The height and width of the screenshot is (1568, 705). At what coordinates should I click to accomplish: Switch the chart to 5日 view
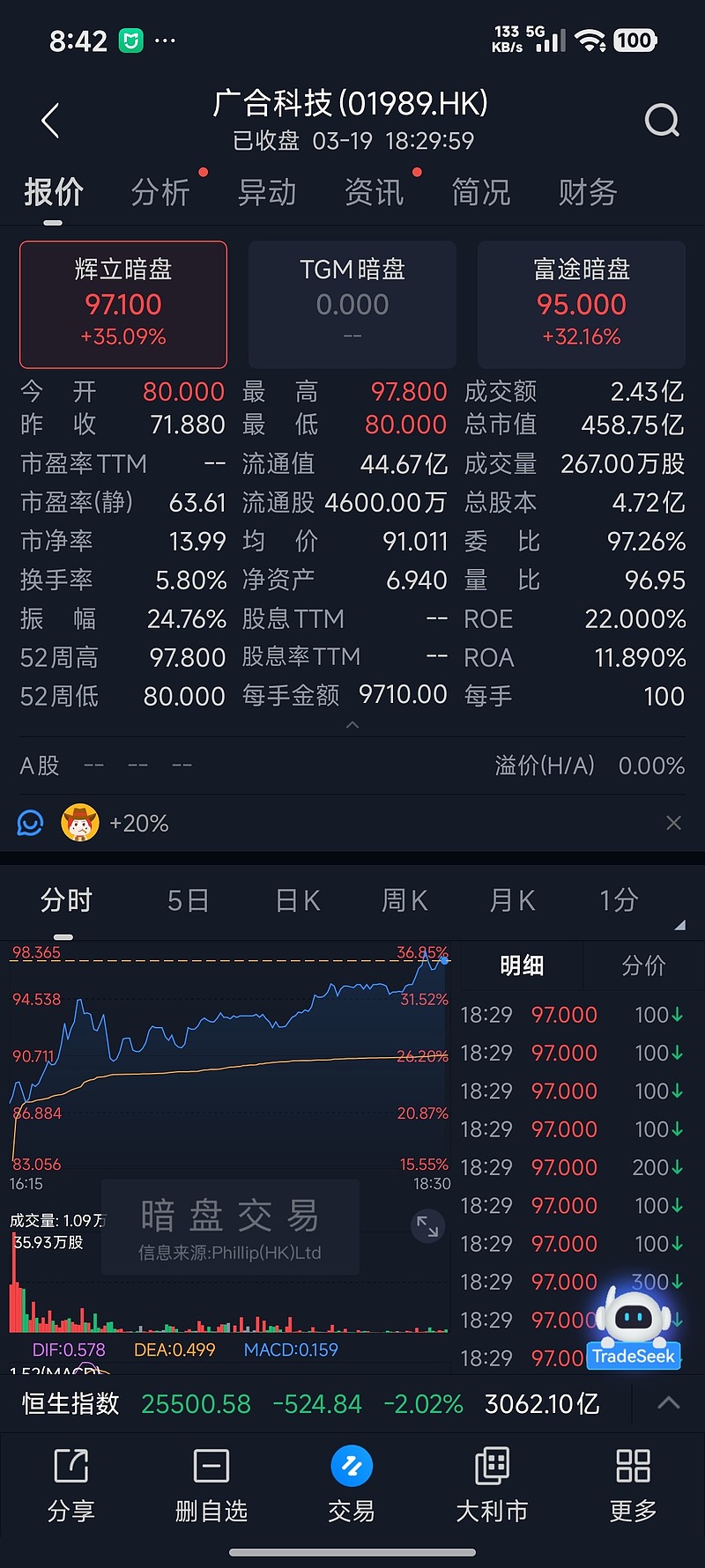point(188,900)
